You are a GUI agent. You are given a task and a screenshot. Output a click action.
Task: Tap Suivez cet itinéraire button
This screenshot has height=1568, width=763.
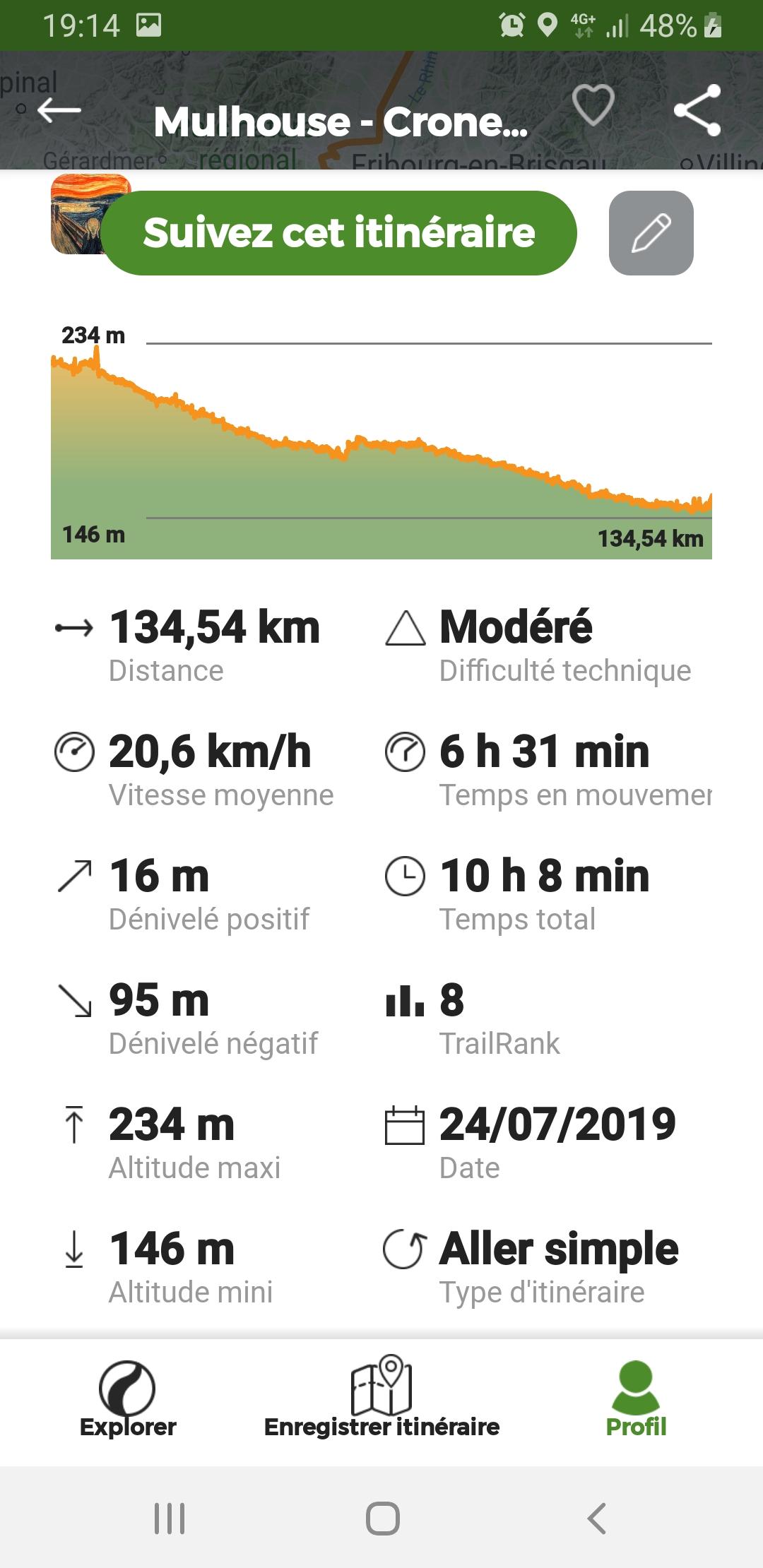339,233
